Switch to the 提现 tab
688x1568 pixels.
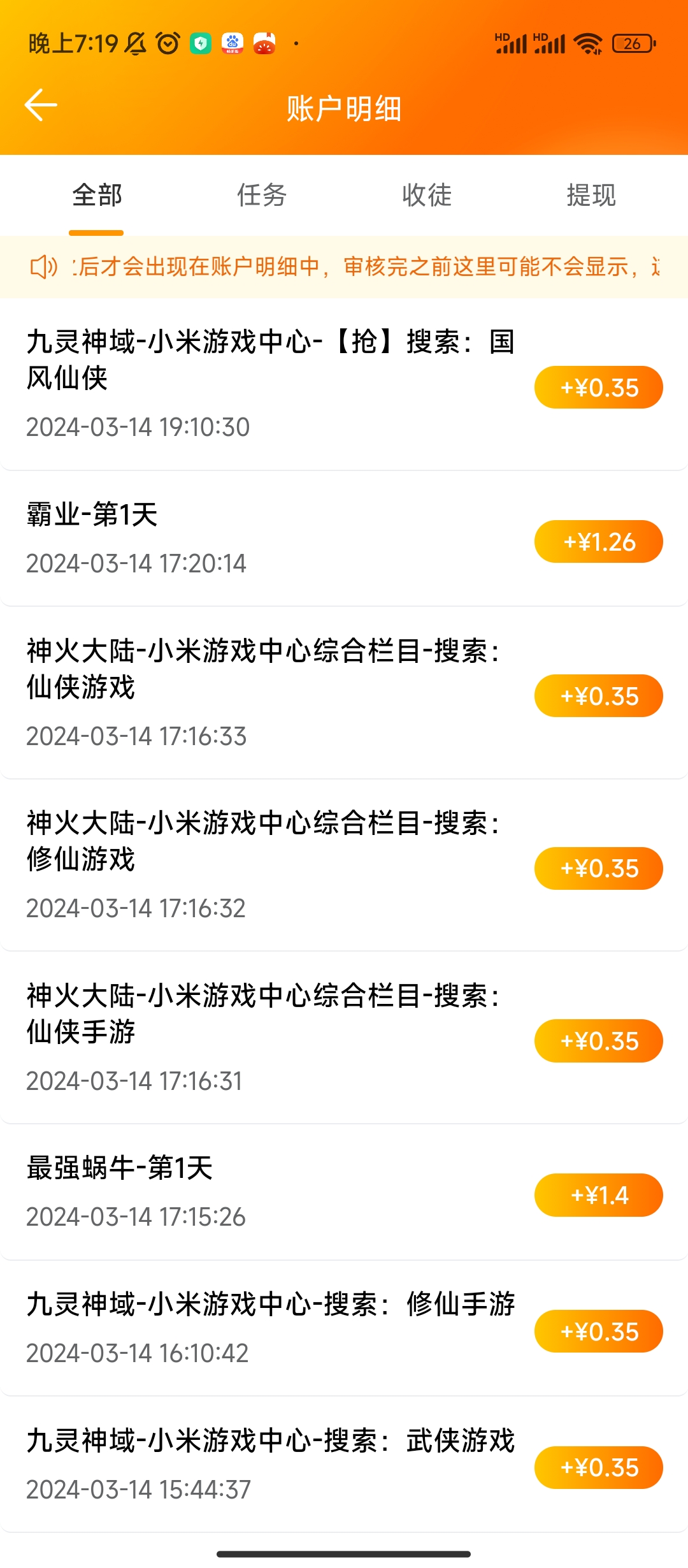pos(591,195)
